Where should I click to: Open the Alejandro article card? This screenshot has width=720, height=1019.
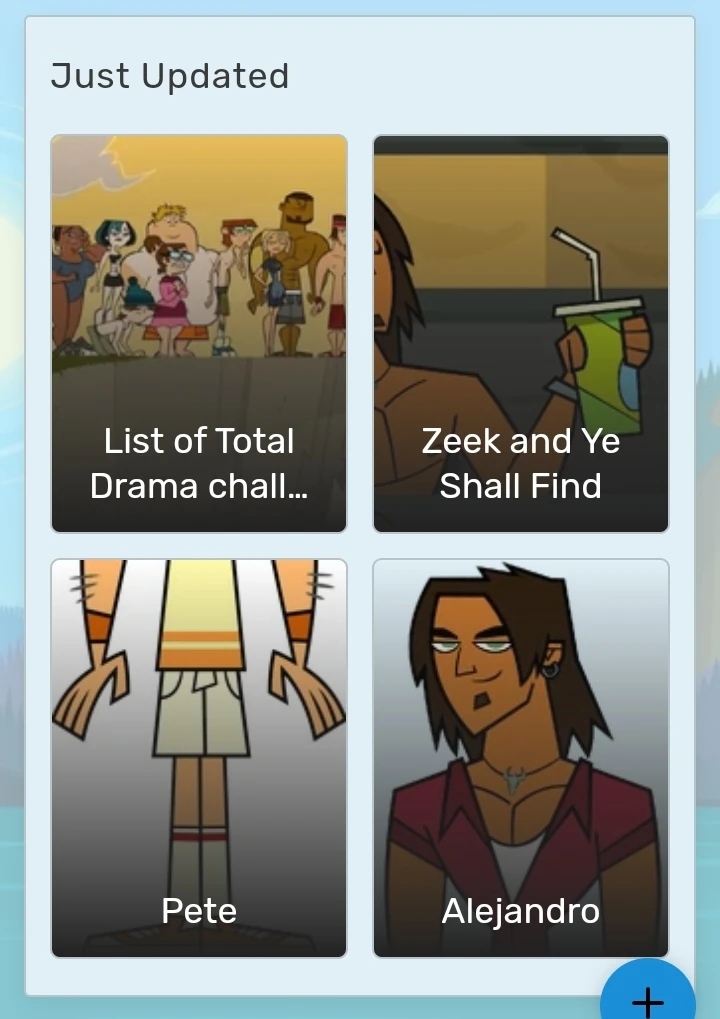520,758
